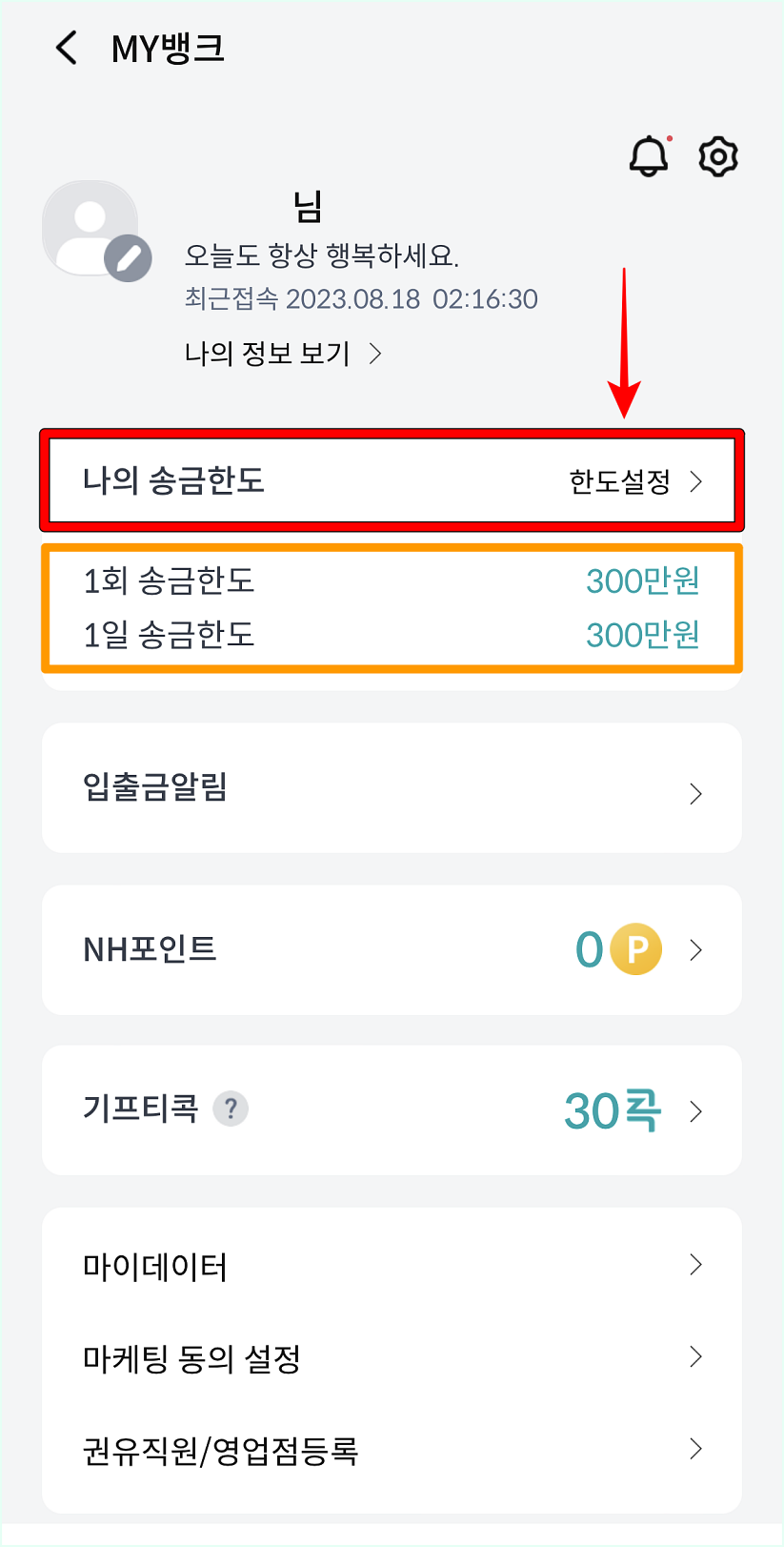Expand the 입출금알림 section chevron
This screenshot has width=784, height=1547.
click(695, 793)
